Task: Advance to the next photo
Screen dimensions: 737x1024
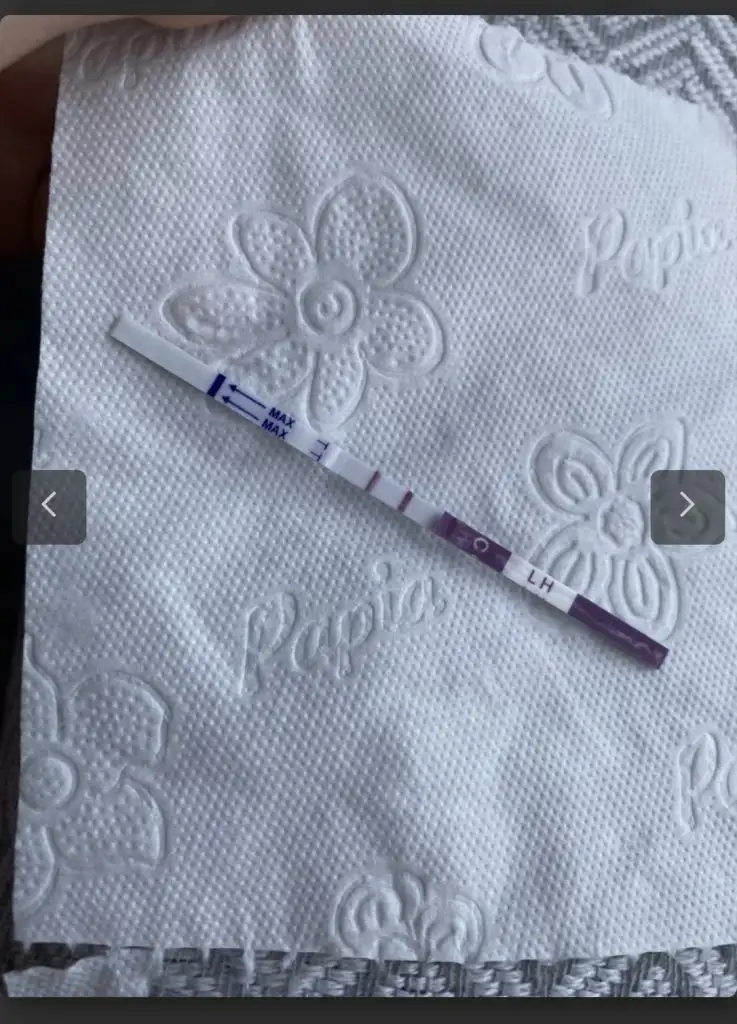Action: pyautogui.click(x=687, y=506)
